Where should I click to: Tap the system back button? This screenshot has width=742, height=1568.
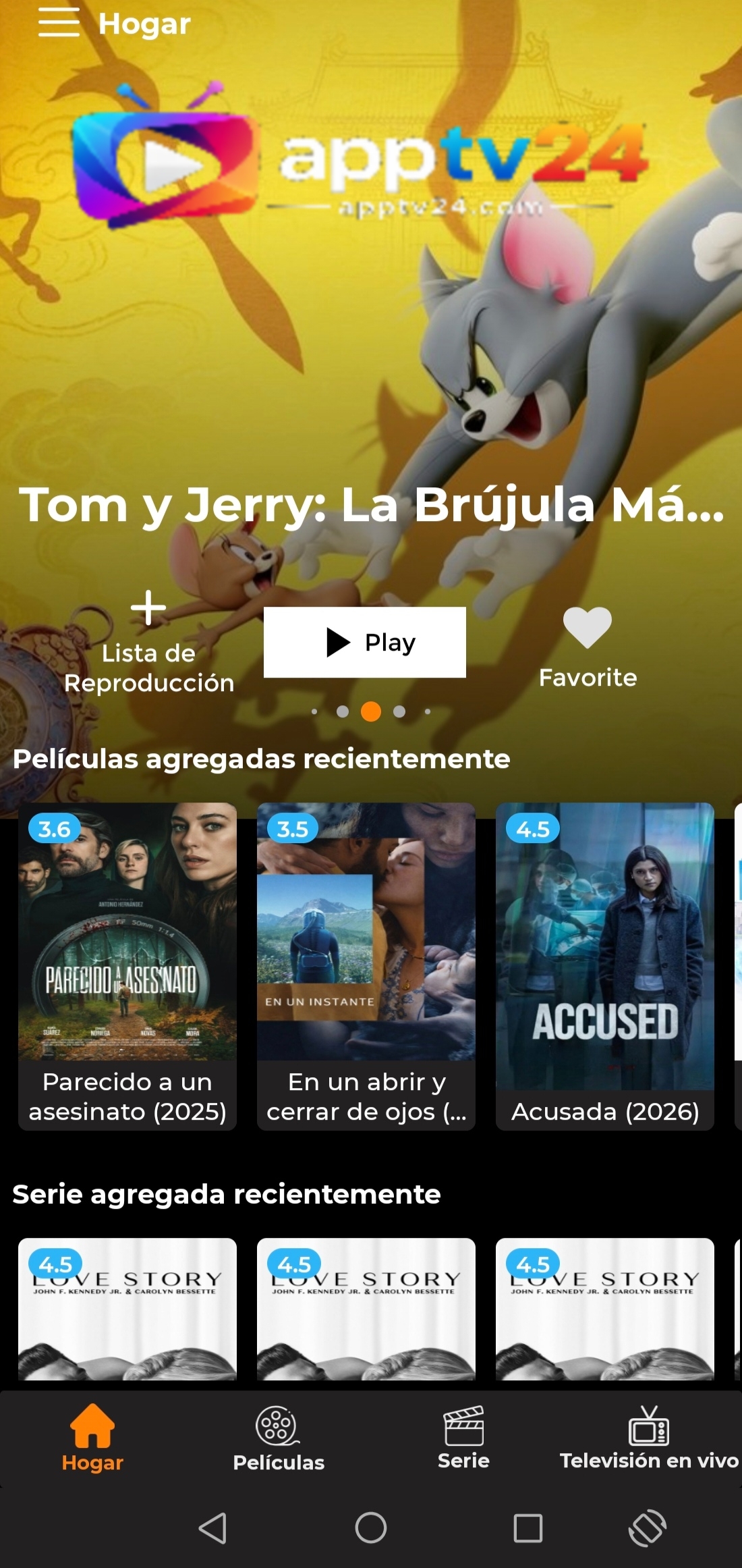(x=213, y=1528)
